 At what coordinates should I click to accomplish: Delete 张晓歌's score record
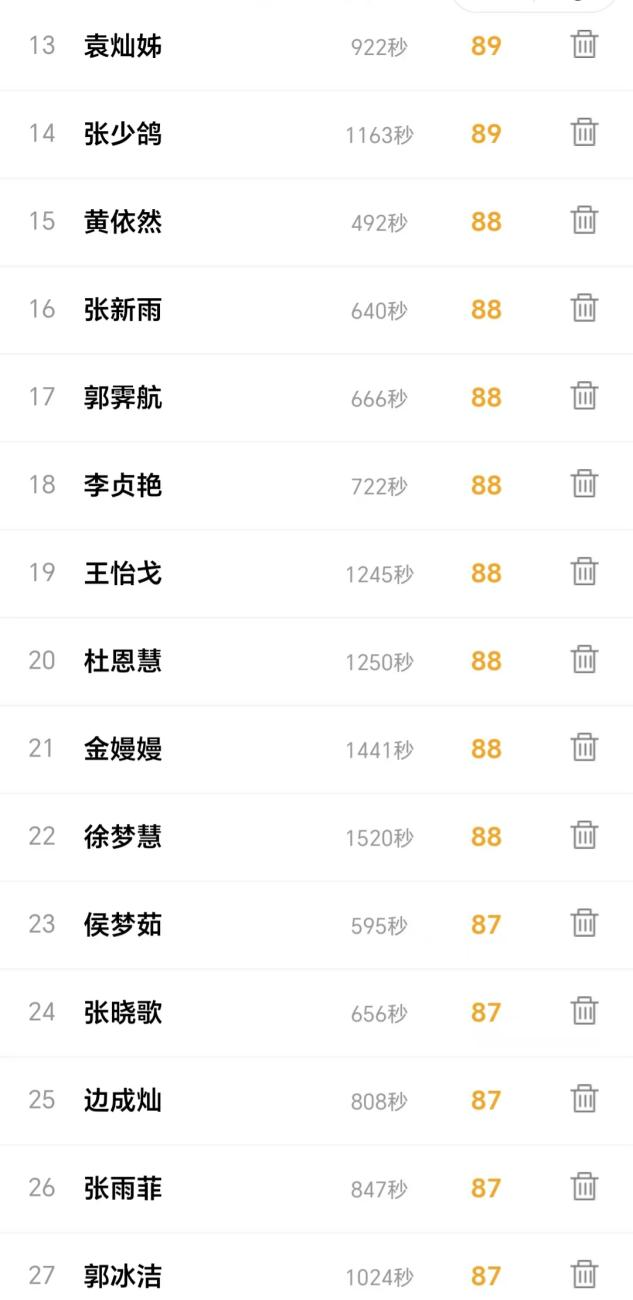tap(585, 1011)
